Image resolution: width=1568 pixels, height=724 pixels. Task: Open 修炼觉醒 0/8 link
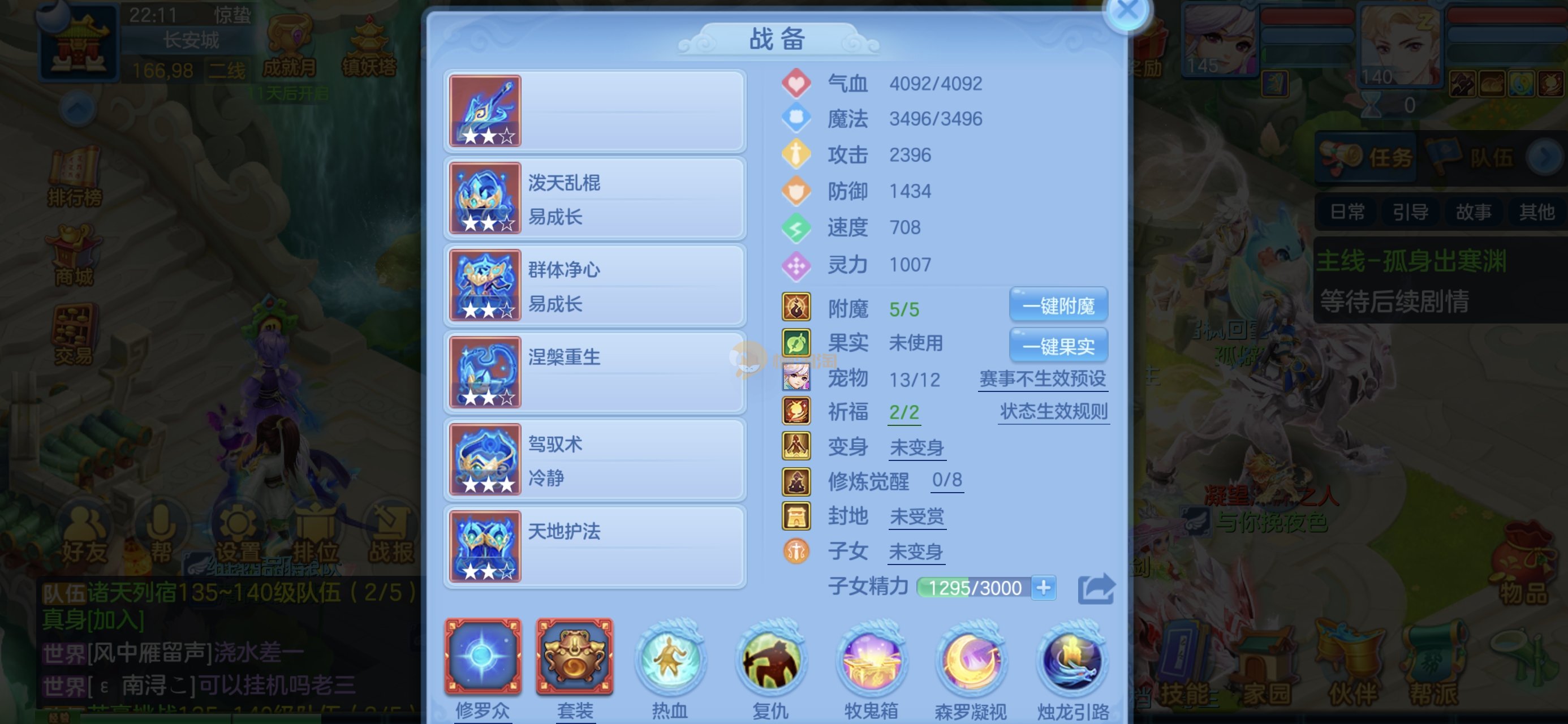[946, 480]
